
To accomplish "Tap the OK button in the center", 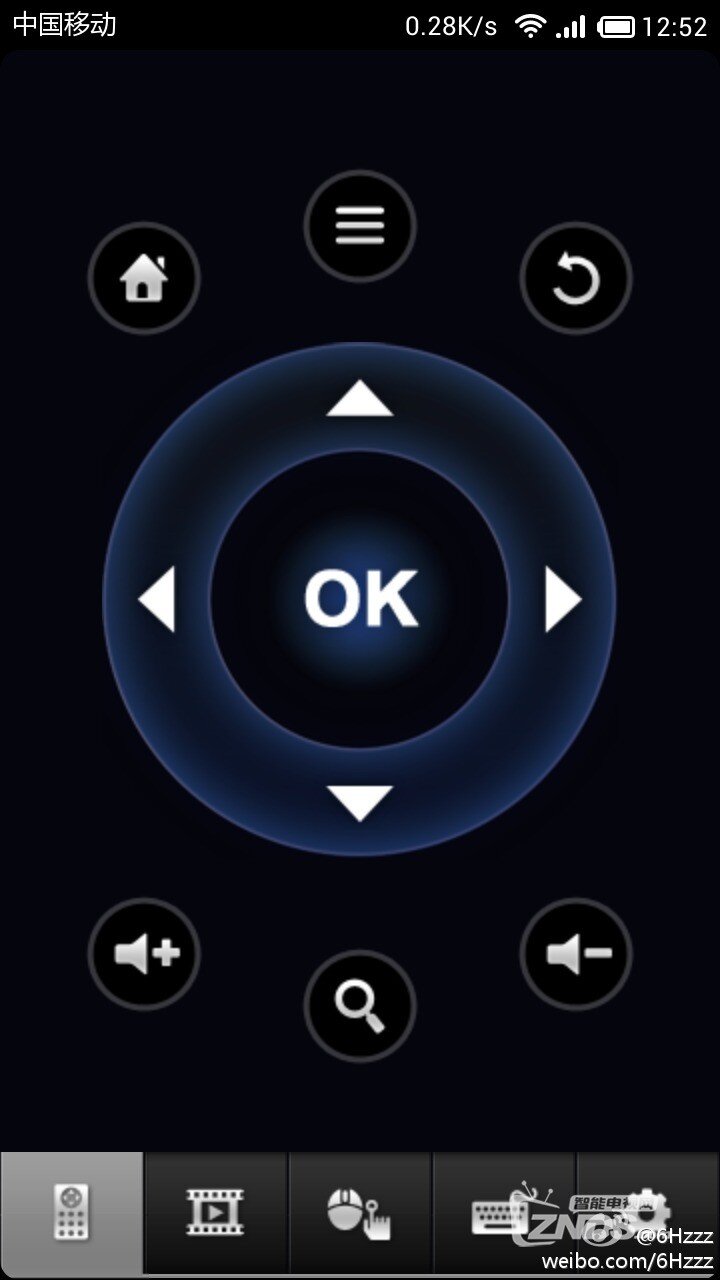I will tap(360, 599).
